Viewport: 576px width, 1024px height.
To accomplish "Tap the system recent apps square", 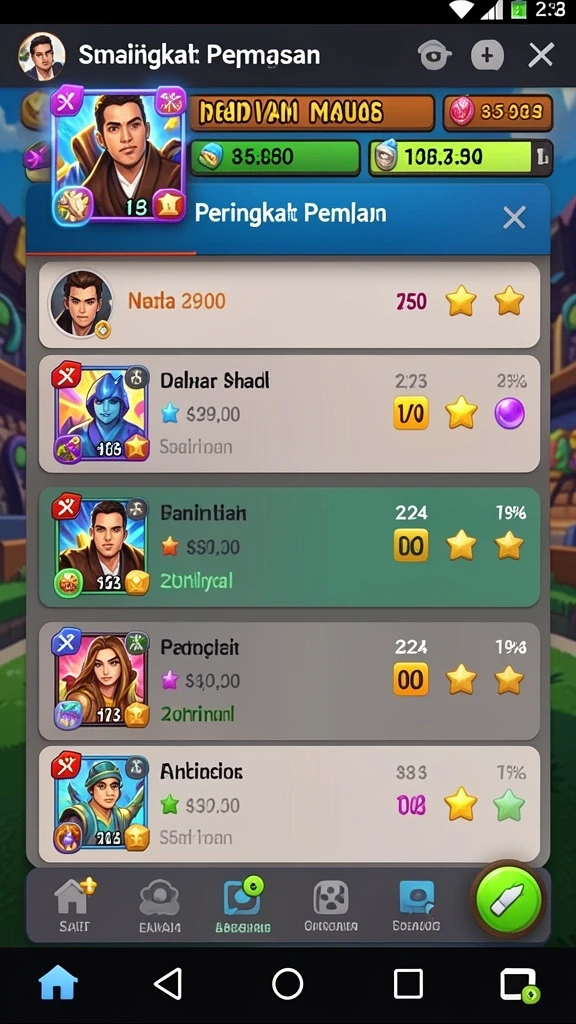I will click(x=408, y=984).
